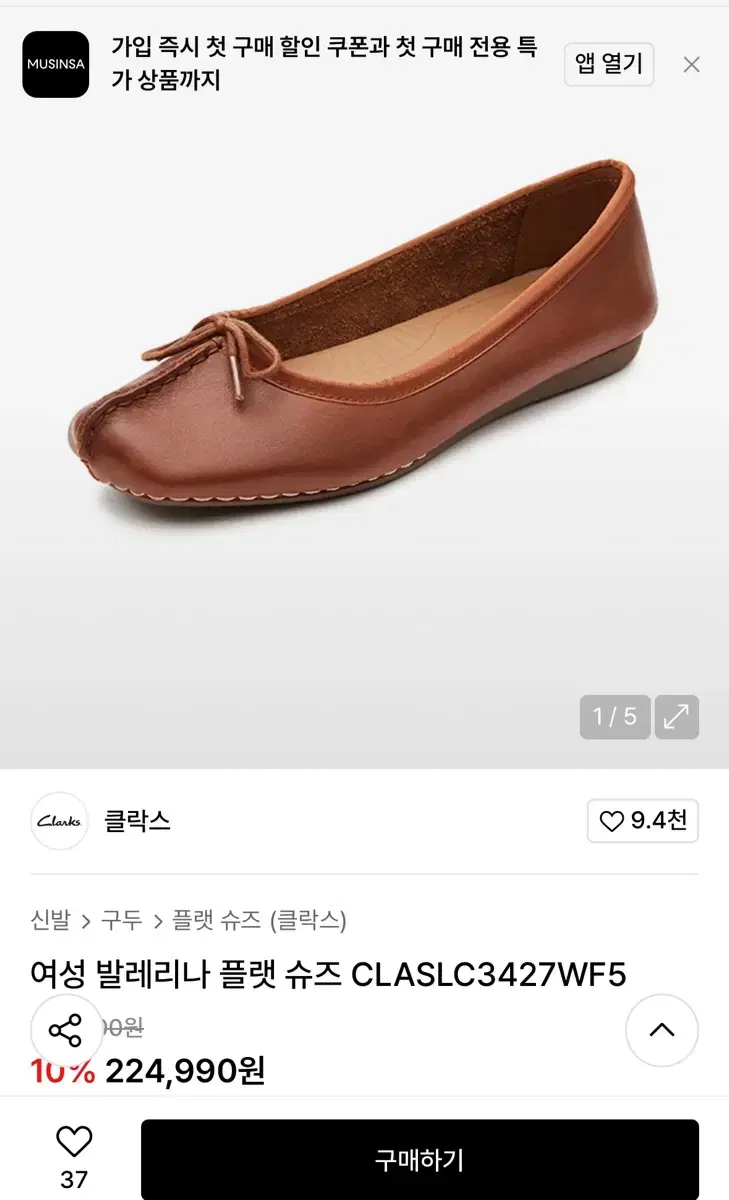Dismiss the app promotion banner
The height and width of the screenshot is (1200, 729).
click(690, 64)
